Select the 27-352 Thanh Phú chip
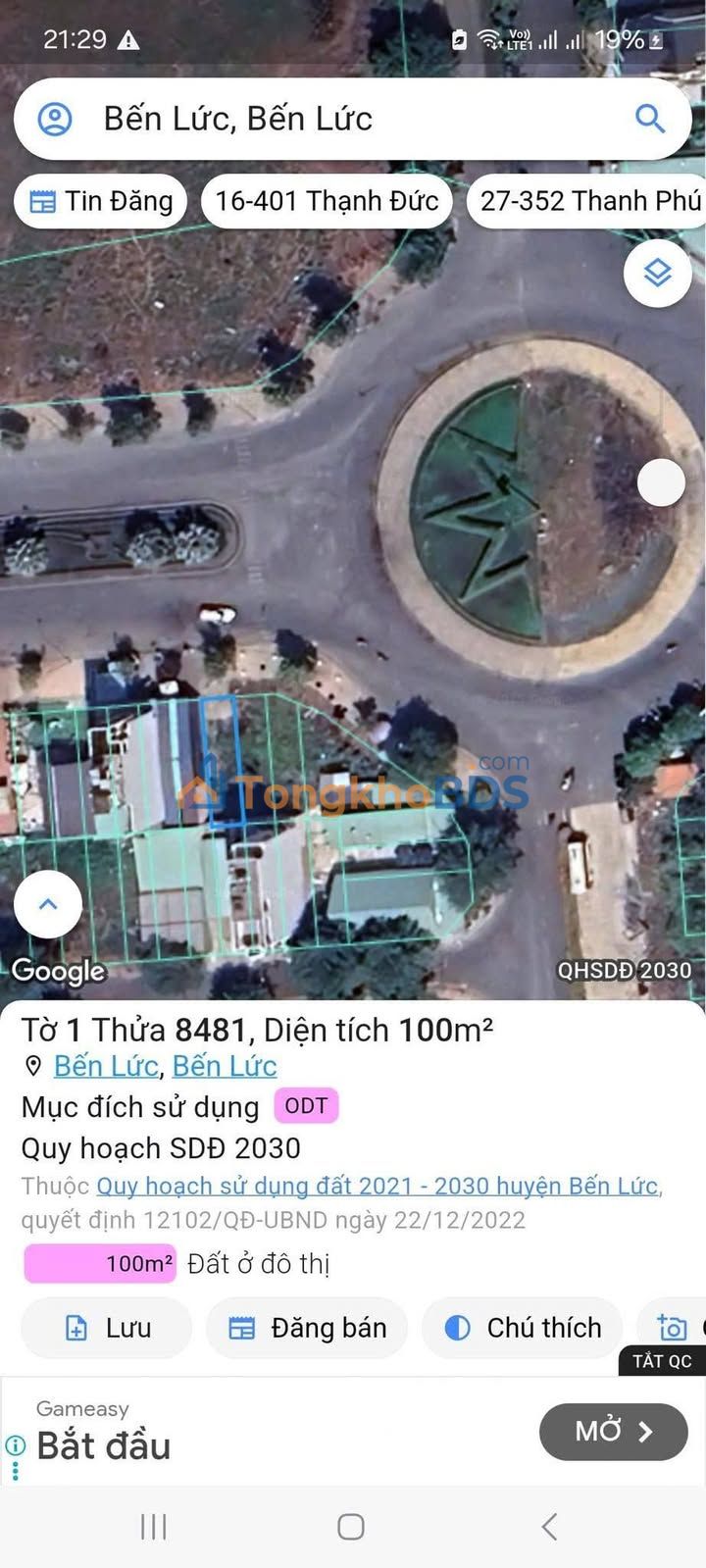The width and height of the screenshot is (706, 1568). tap(586, 201)
